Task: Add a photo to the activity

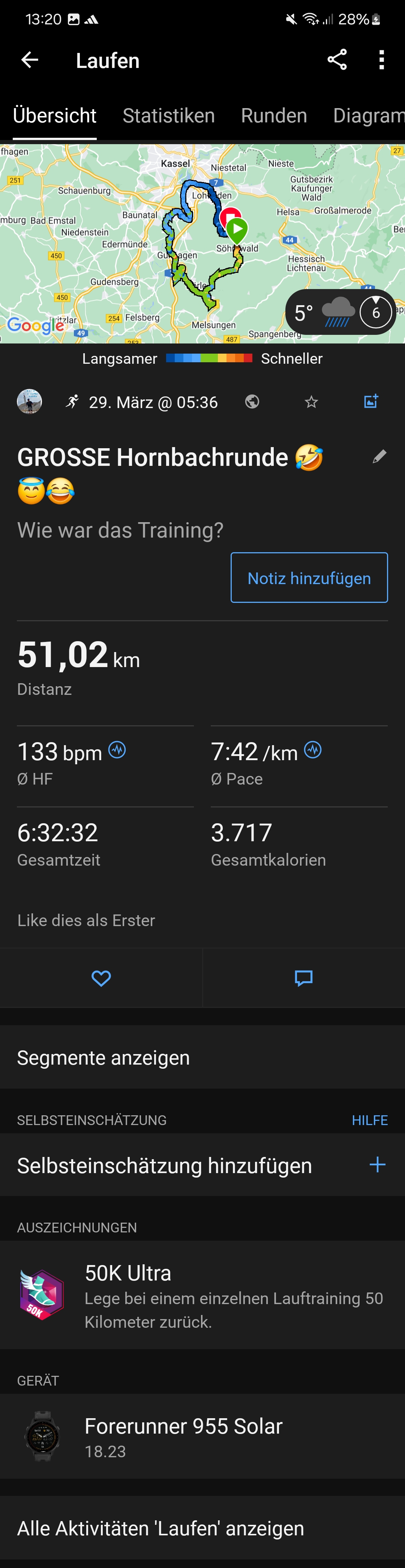Action: coord(371,402)
